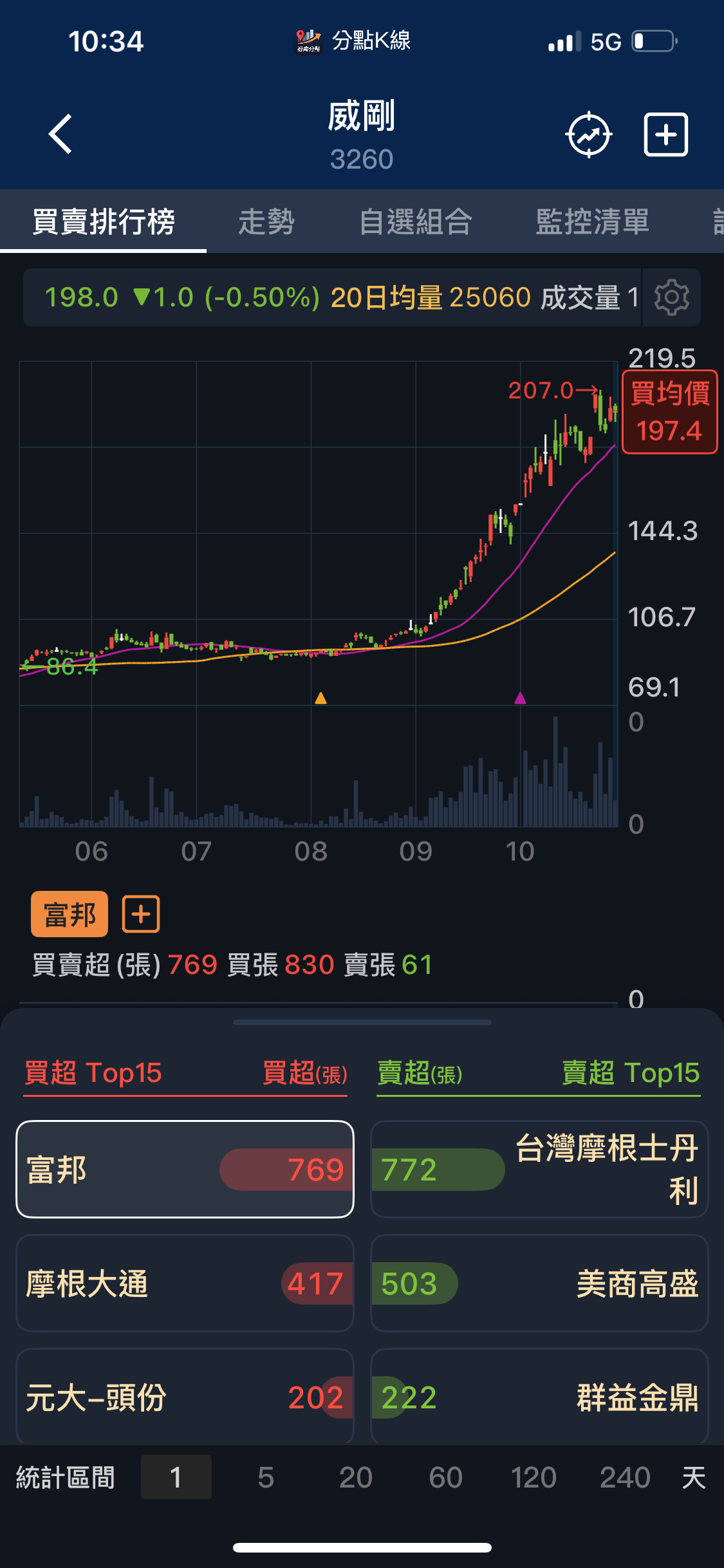Switch to the 監控清單 tab

pyautogui.click(x=592, y=221)
